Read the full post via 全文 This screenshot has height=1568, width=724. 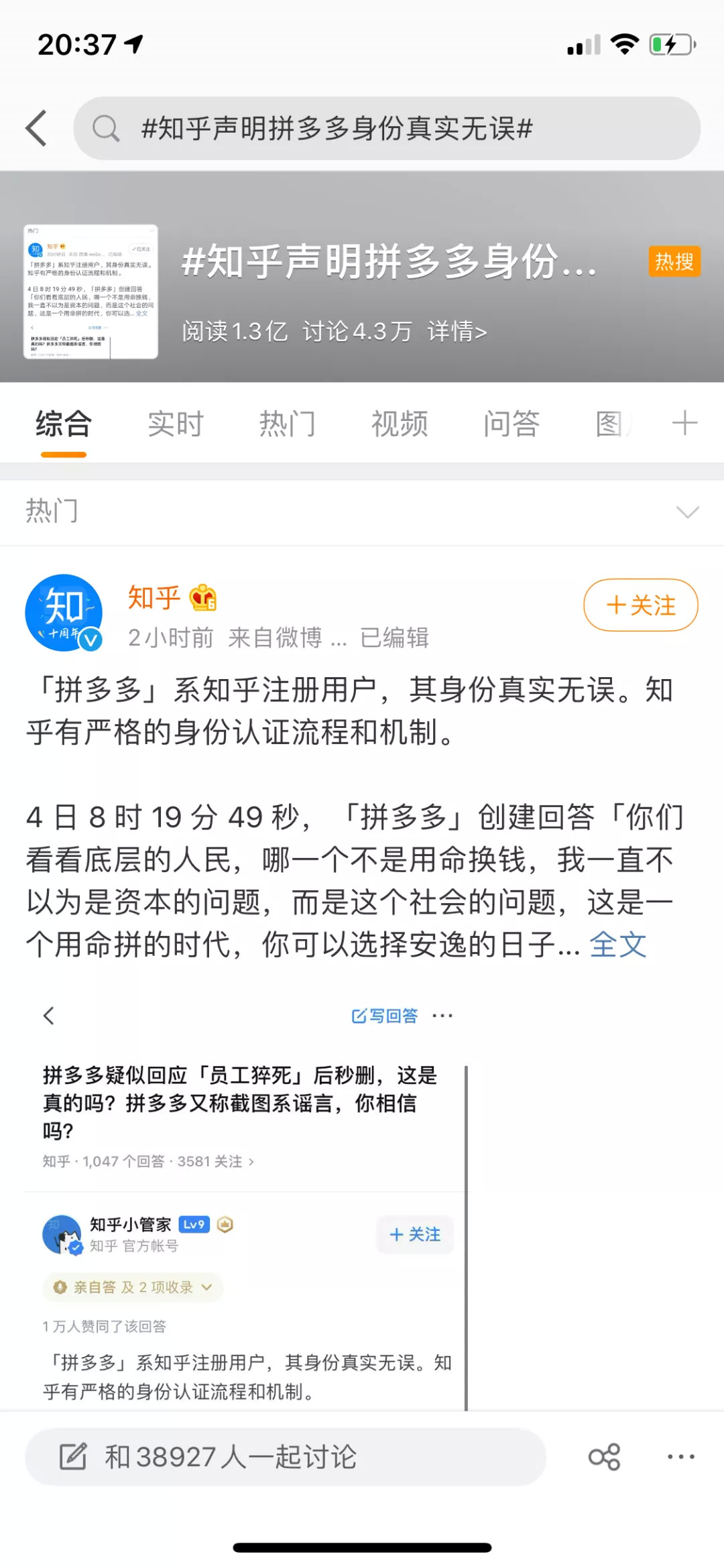618,945
